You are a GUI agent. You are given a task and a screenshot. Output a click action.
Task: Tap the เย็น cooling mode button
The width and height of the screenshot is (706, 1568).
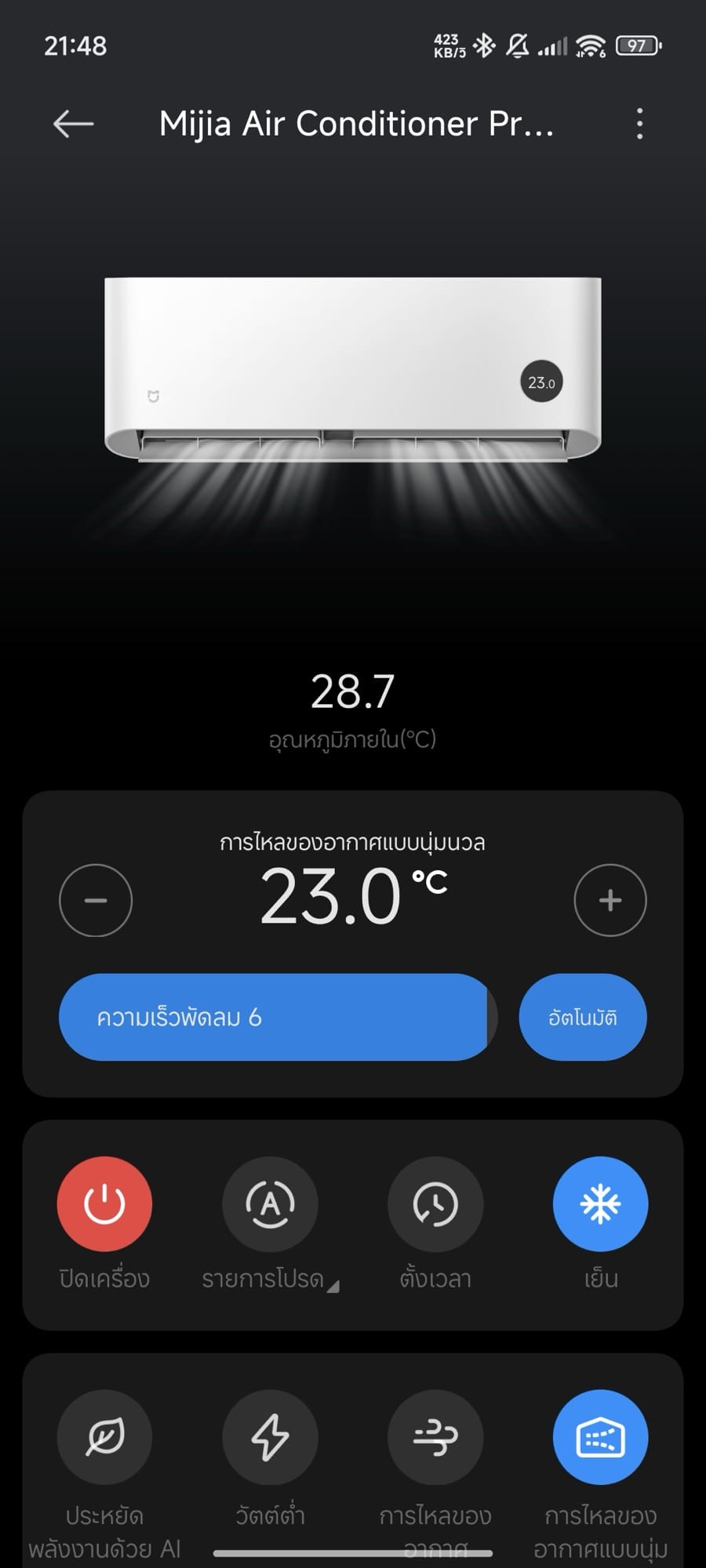tap(601, 1203)
